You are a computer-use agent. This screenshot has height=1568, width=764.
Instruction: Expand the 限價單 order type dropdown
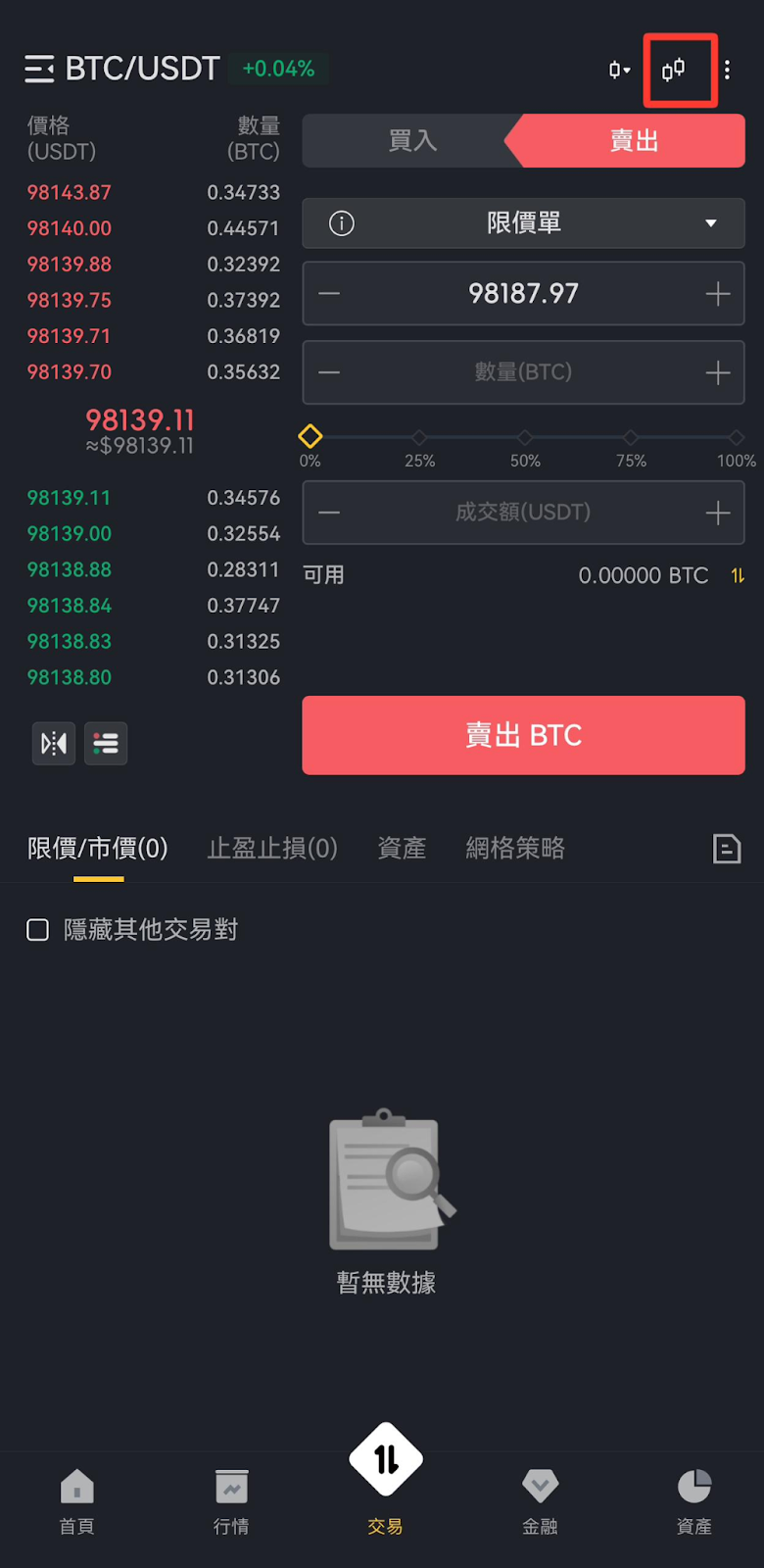point(524,223)
